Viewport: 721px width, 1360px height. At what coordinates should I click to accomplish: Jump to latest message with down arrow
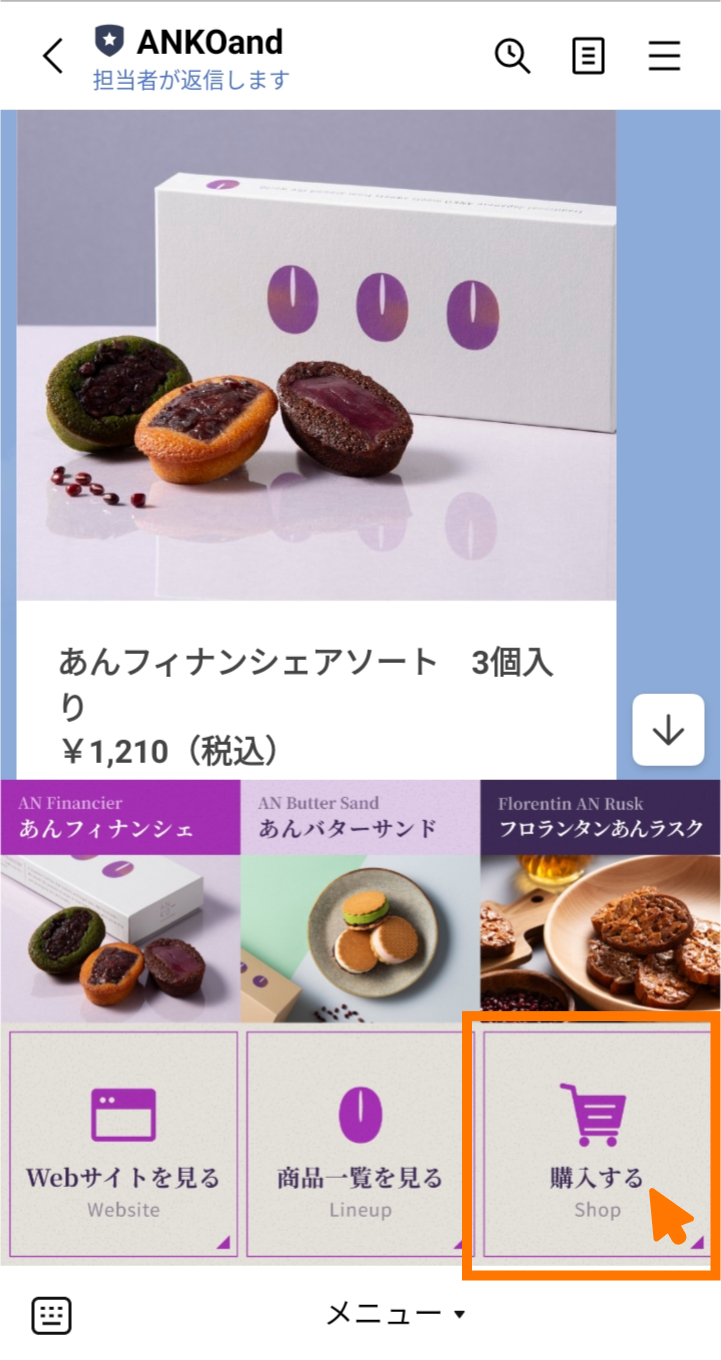[x=668, y=731]
